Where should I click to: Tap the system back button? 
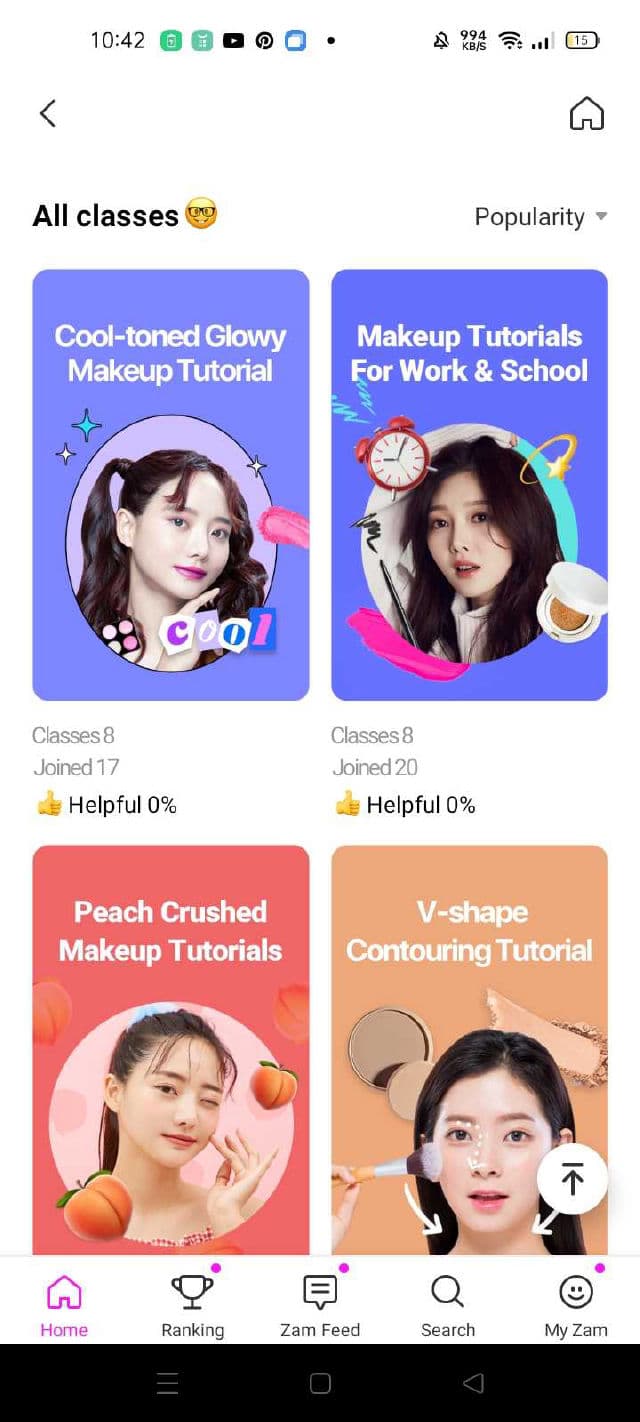coord(473,1383)
